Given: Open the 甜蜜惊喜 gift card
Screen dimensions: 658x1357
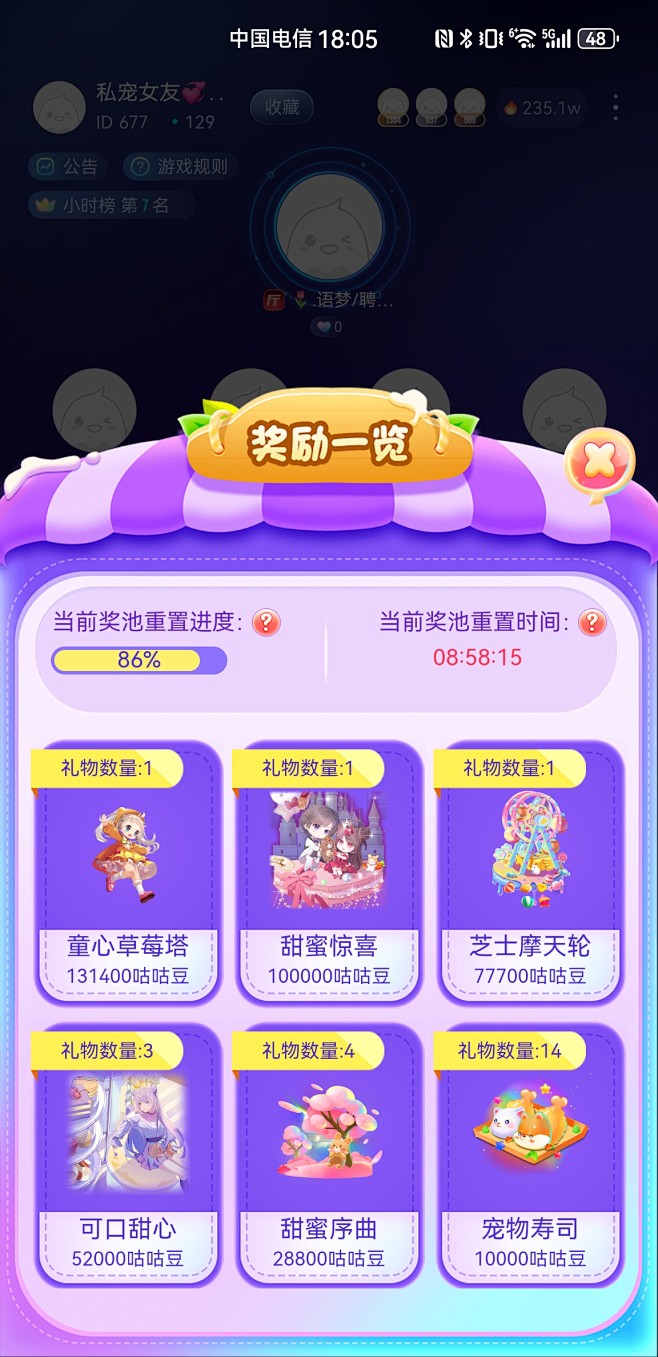Looking at the screenshot, I should click(329, 872).
